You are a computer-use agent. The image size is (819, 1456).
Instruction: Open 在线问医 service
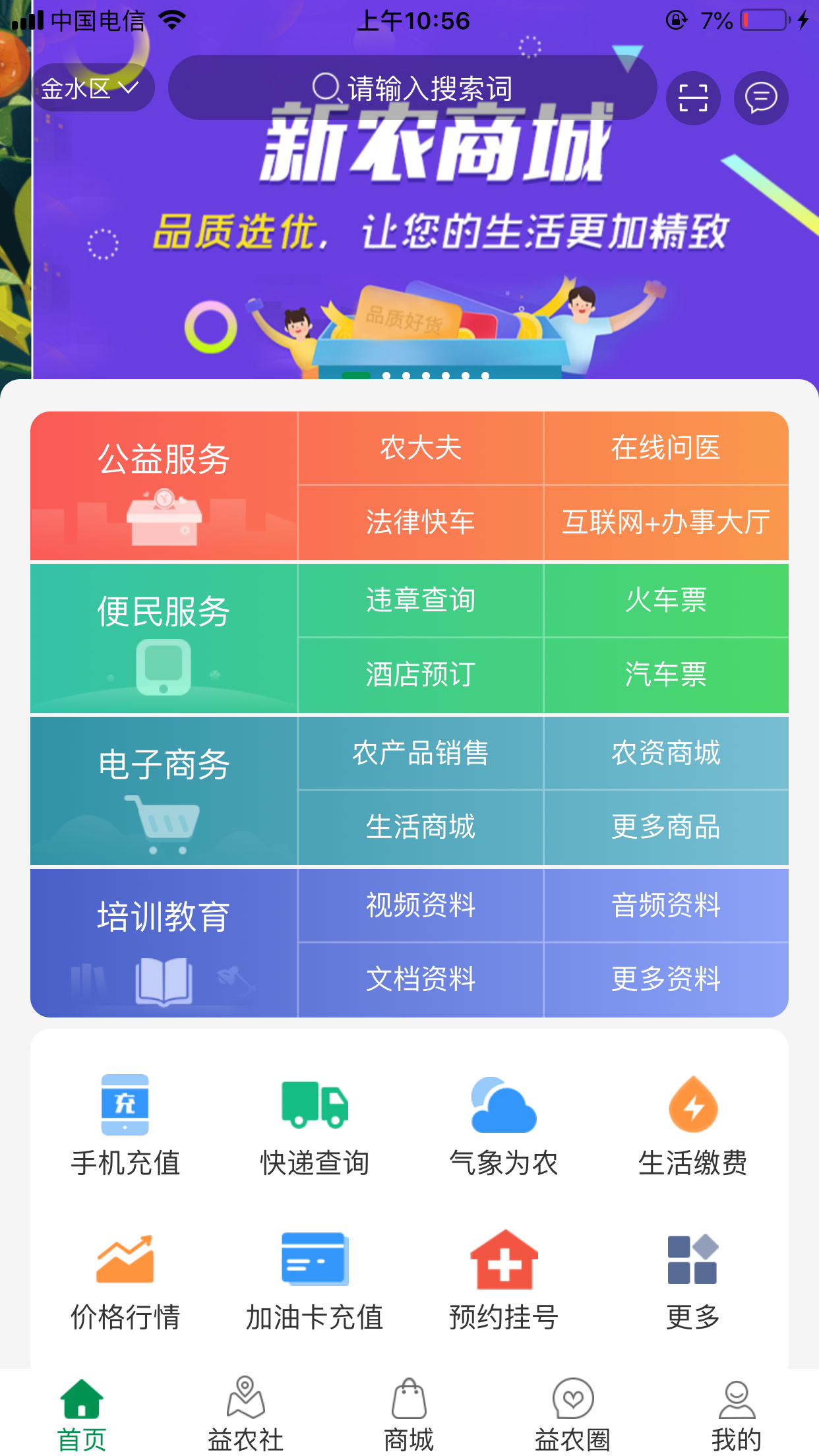666,448
